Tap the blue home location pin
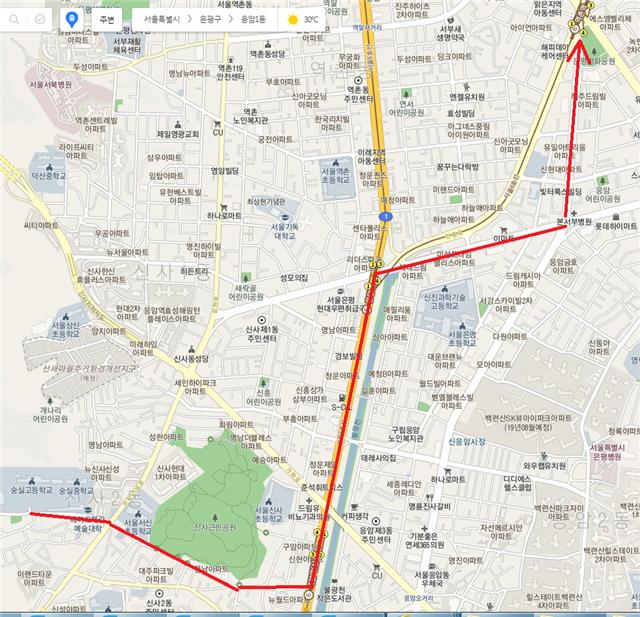Image resolution: width=640 pixels, height=617 pixels. point(72,19)
